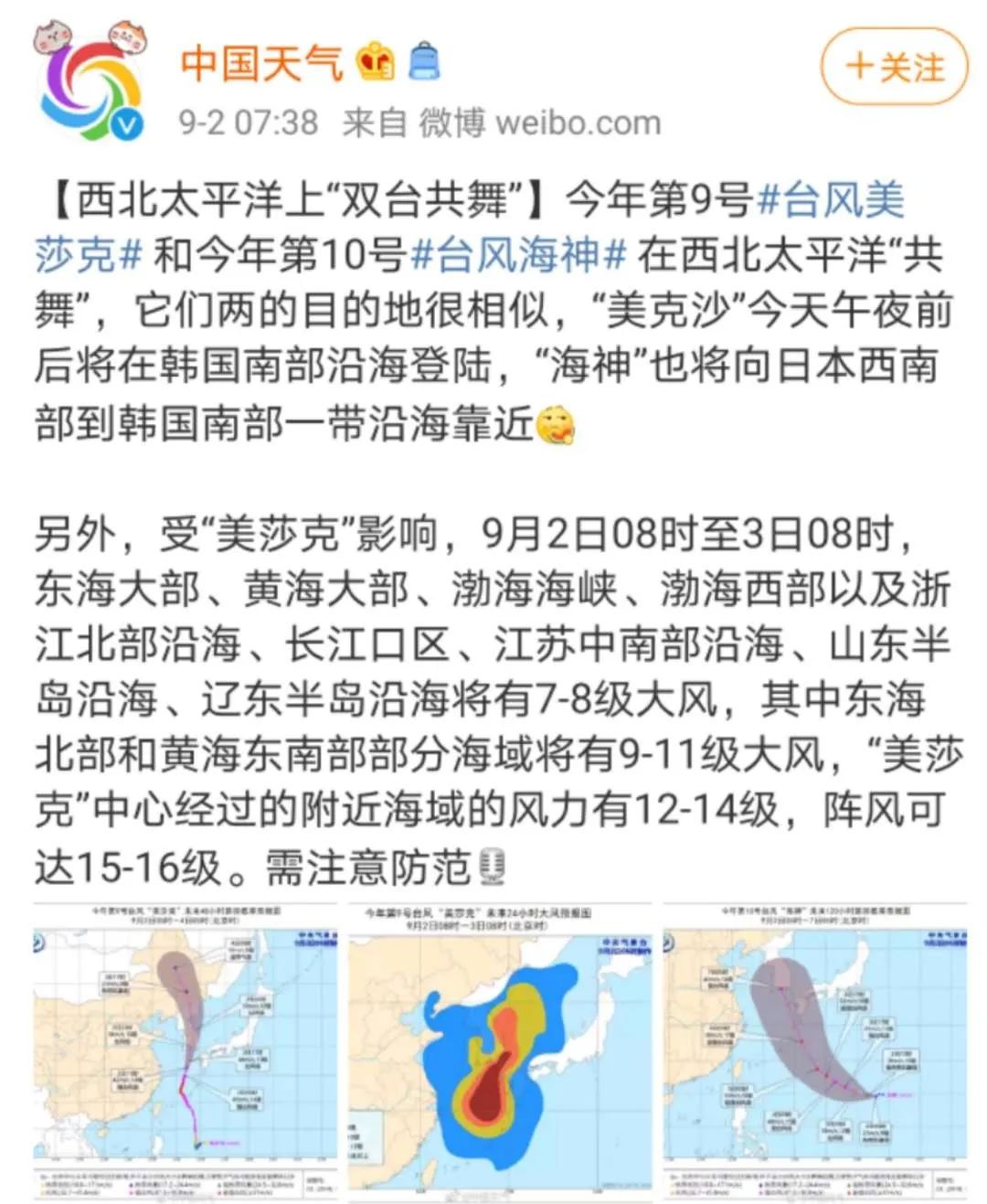Follow 中国天气 with the 关注 button
This screenshot has height=1204, width=987.
(x=893, y=67)
